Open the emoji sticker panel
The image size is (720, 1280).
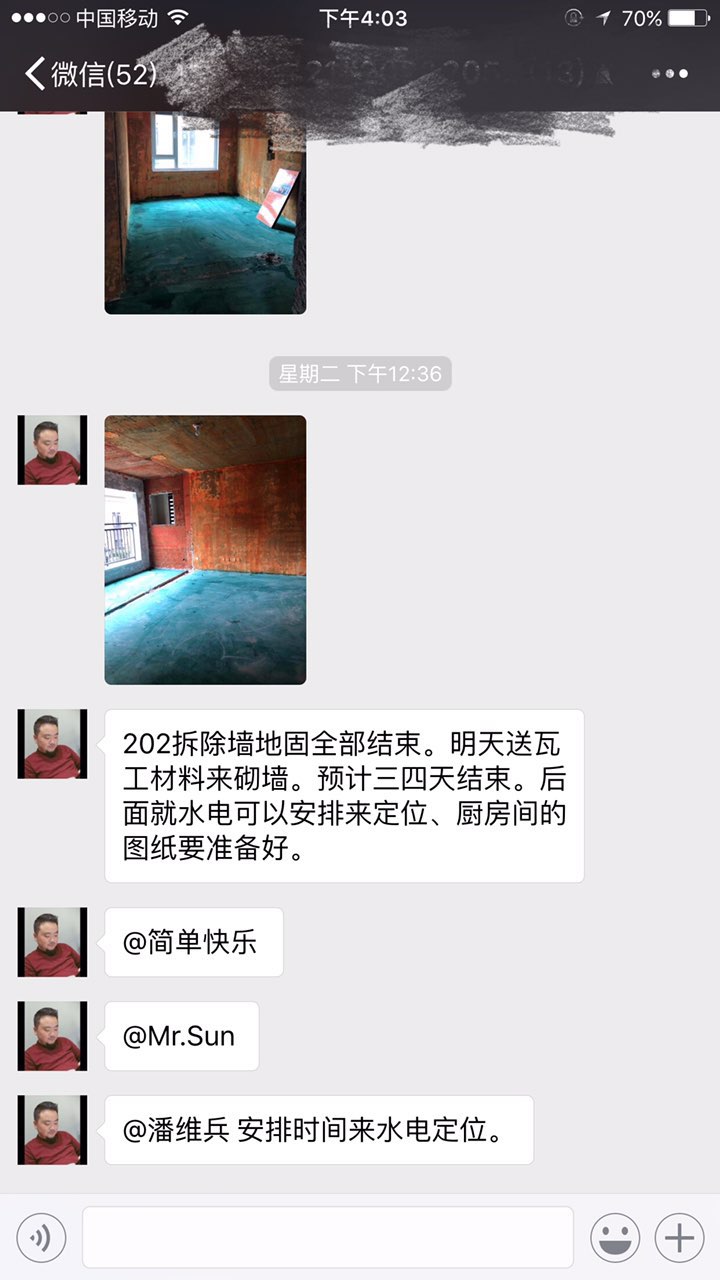pos(615,1237)
